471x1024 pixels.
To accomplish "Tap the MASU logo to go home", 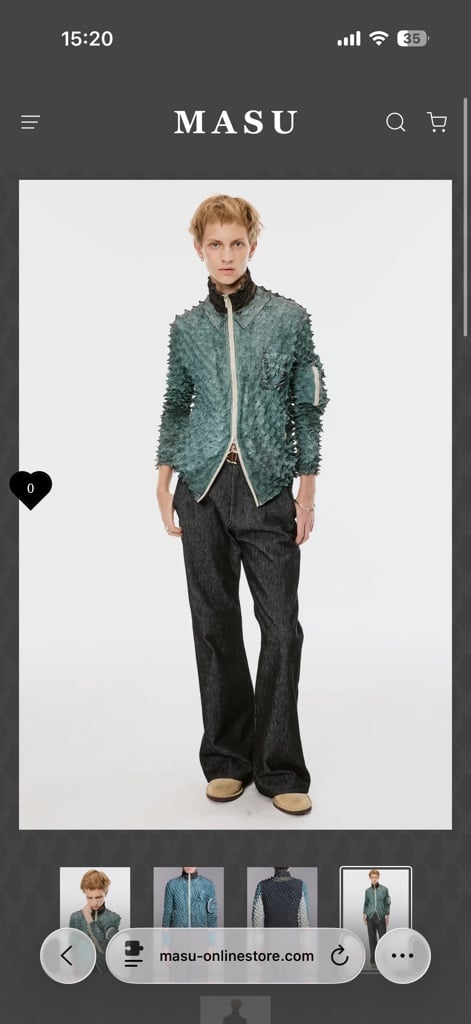I will click(x=235, y=122).
